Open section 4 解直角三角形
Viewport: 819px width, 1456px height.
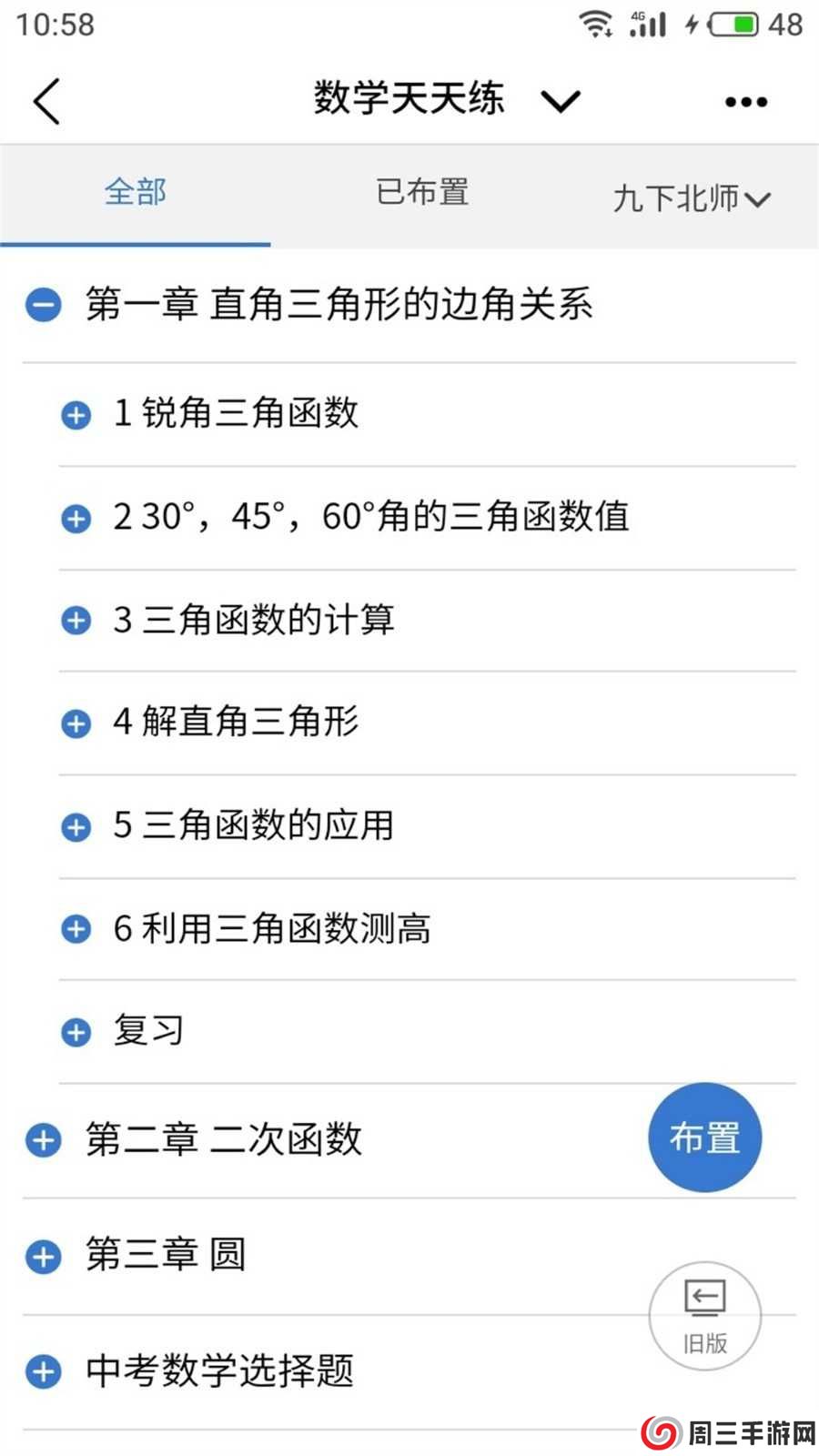76,723
